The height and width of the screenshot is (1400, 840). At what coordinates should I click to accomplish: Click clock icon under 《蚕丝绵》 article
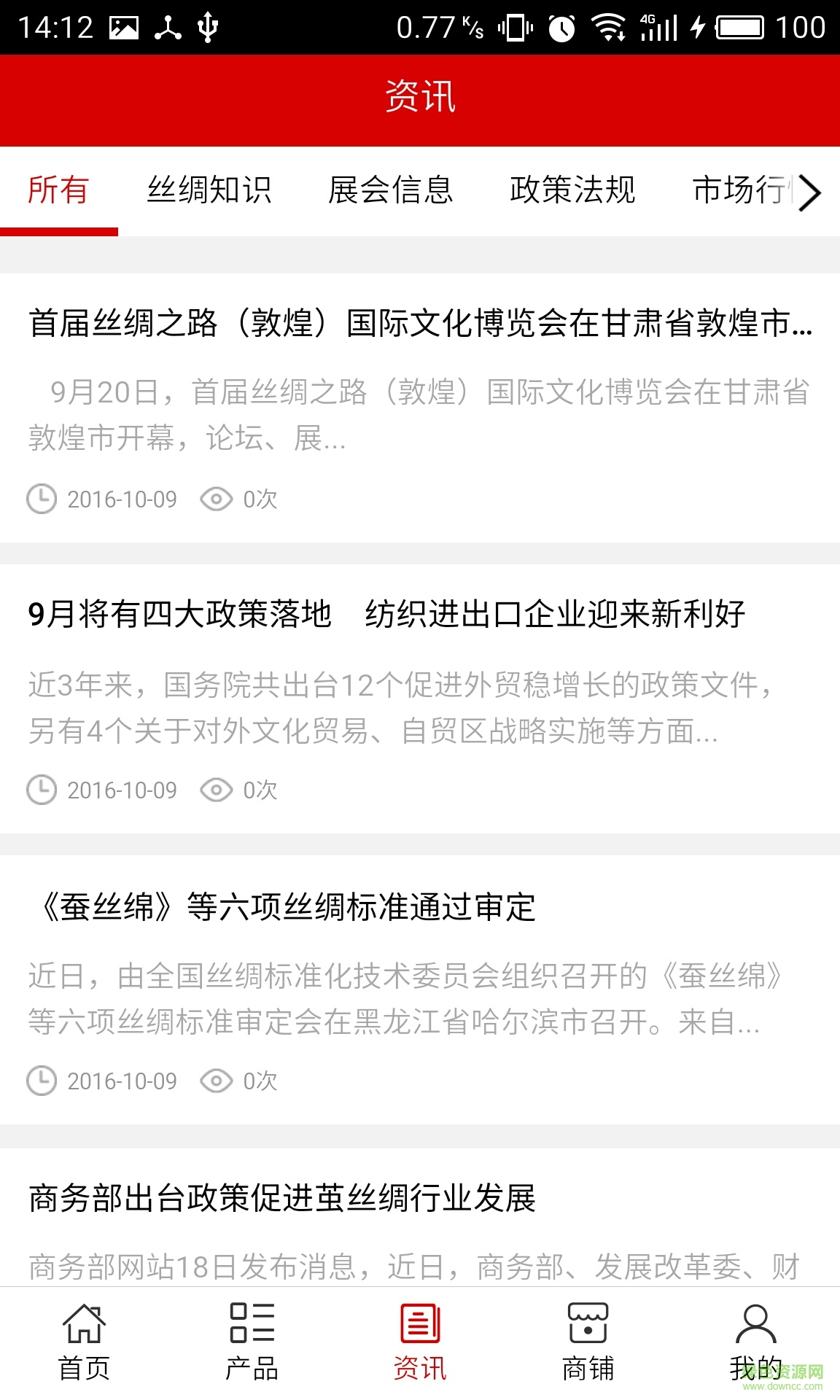pos(42,1081)
